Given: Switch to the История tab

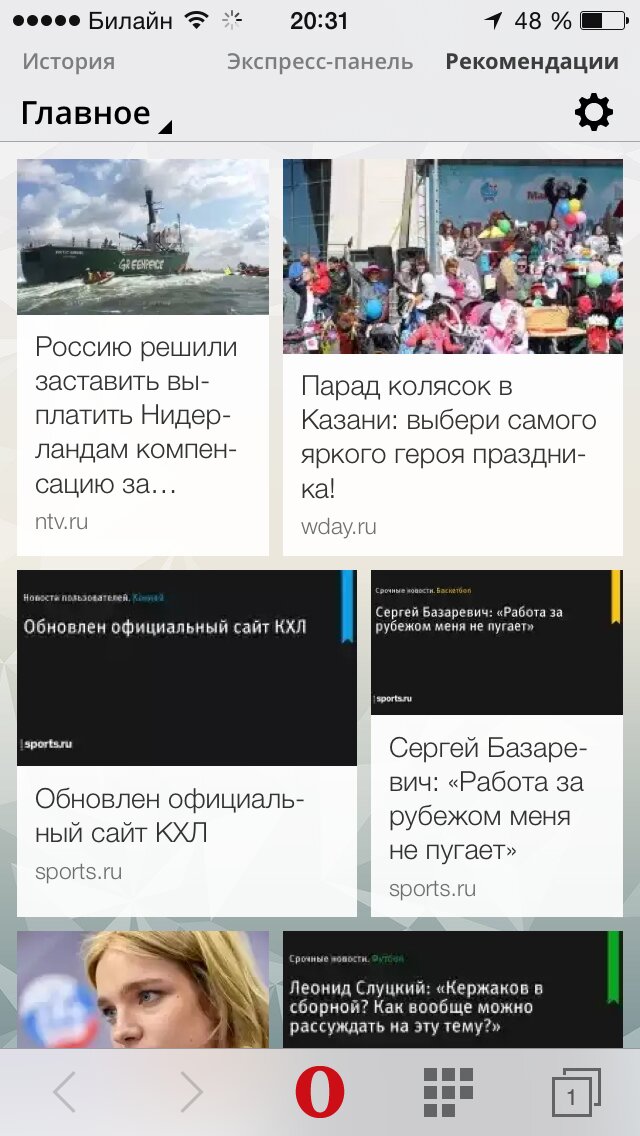Looking at the screenshot, I should pos(68,62).
